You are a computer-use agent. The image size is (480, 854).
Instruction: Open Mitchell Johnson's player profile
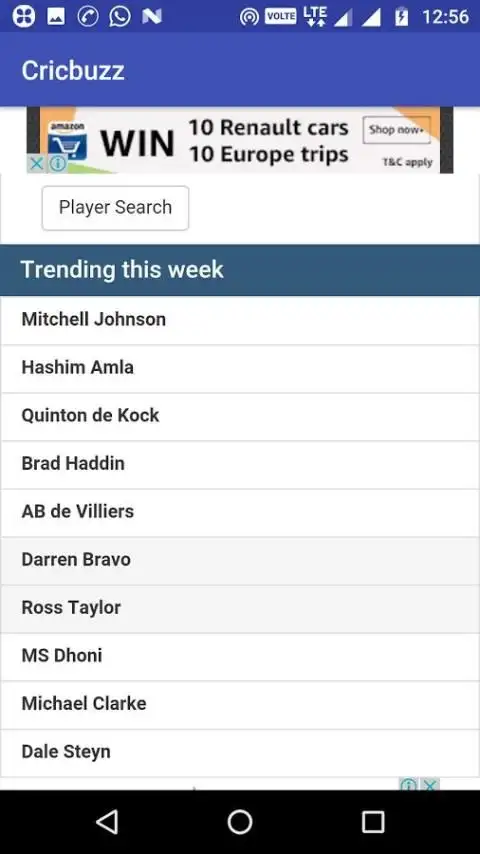click(240, 320)
